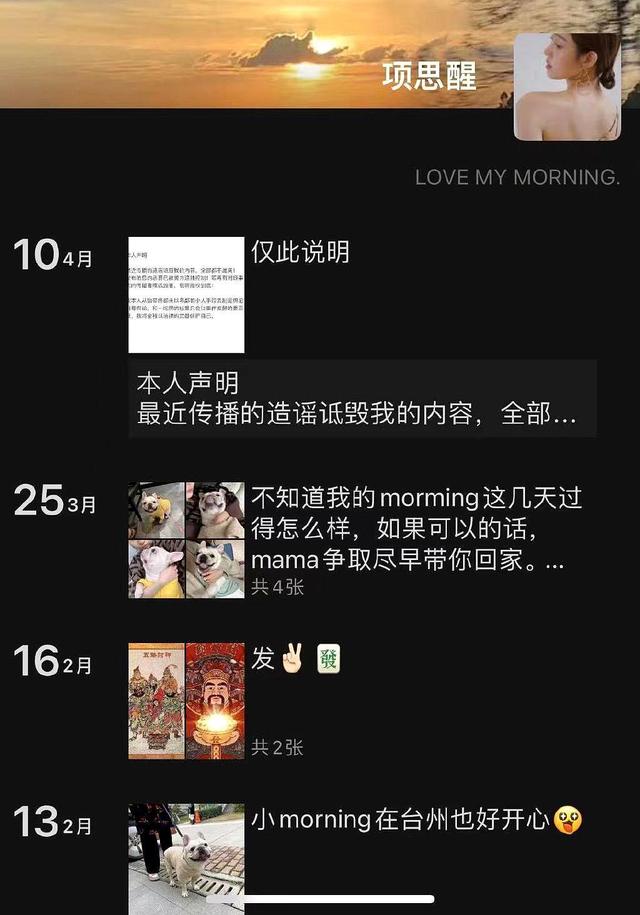Open the 本人声明 text preview box

pos(362,399)
